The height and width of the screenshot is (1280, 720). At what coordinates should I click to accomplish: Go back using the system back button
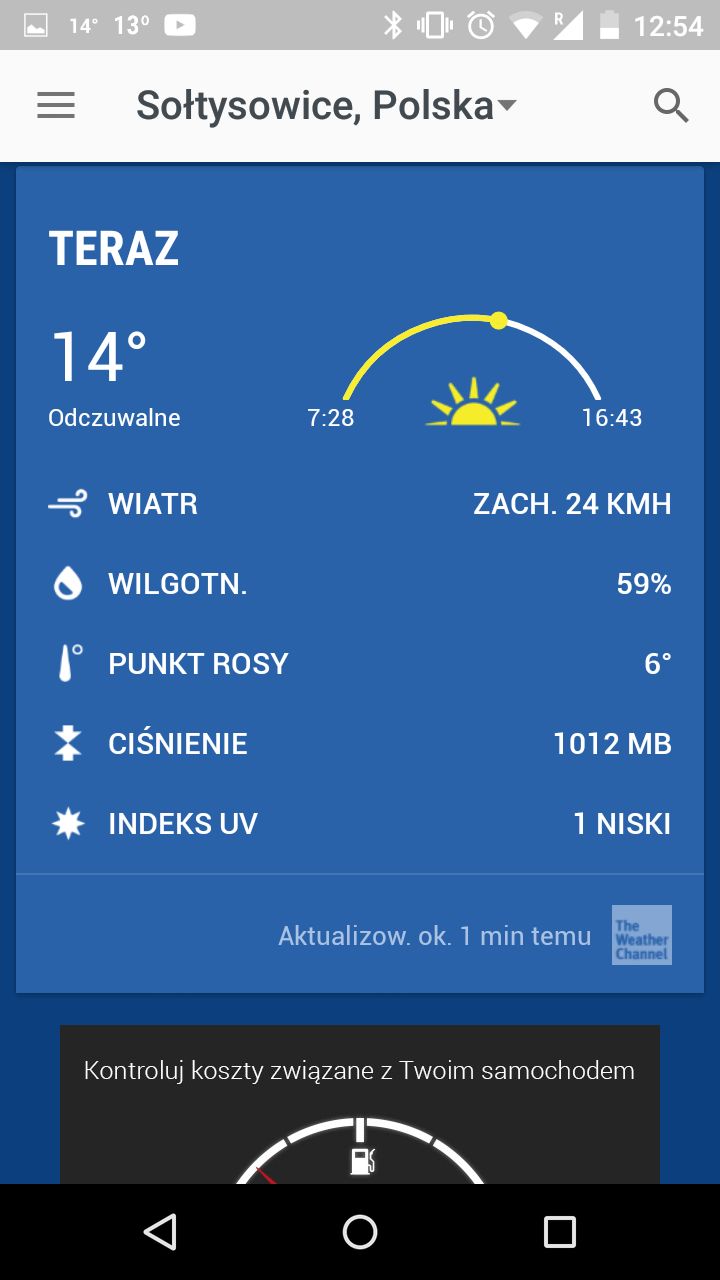coord(160,1232)
